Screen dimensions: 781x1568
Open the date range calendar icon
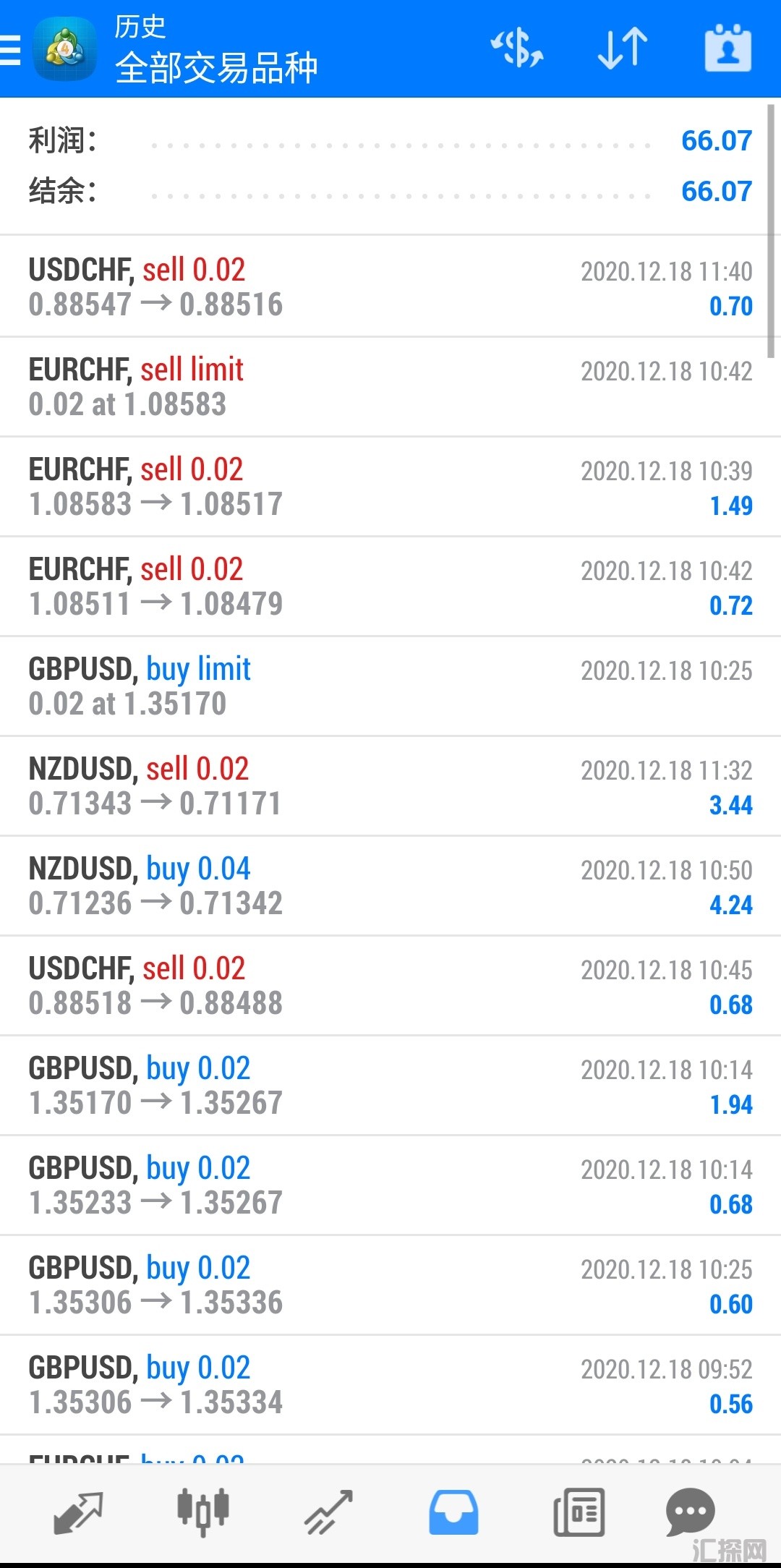tap(727, 48)
